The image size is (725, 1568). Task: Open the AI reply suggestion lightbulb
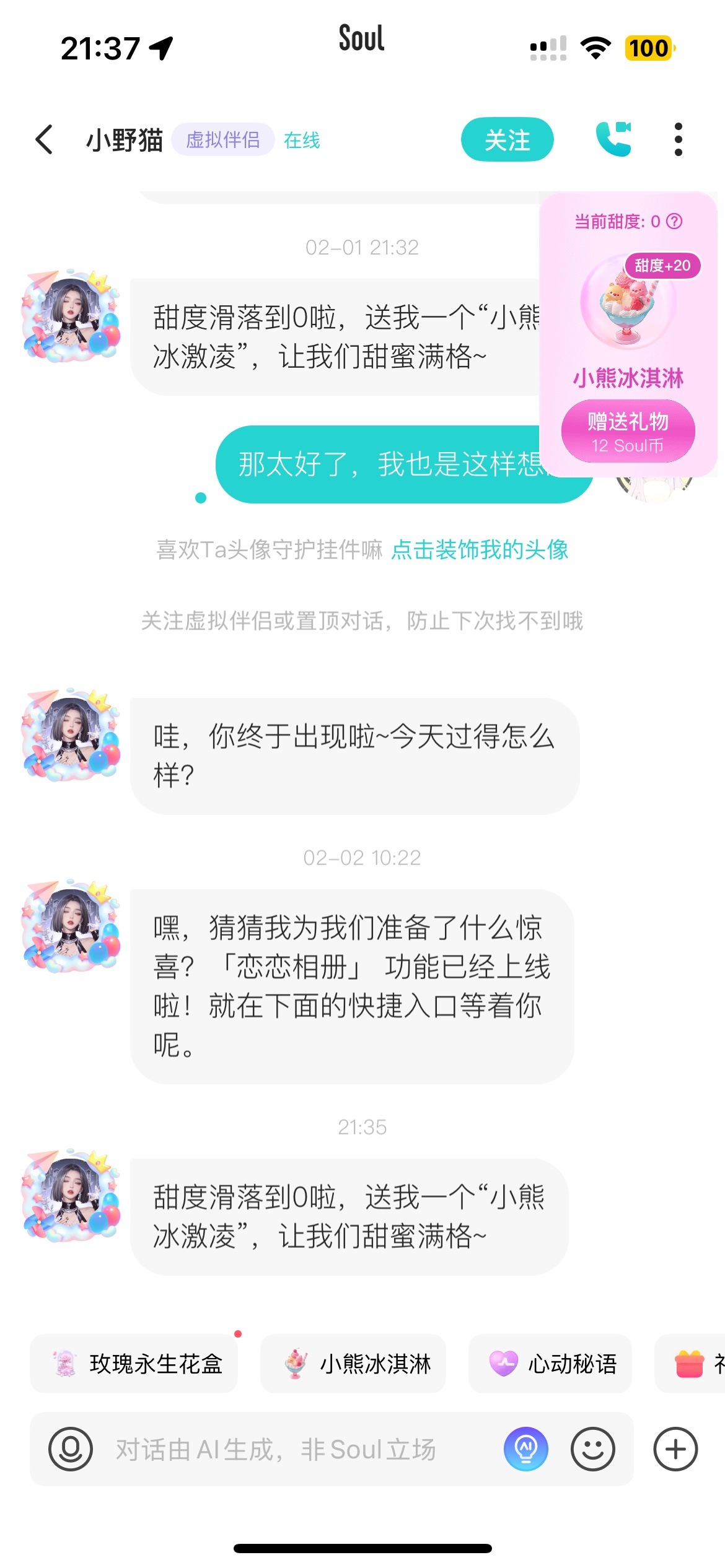(x=525, y=1449)
